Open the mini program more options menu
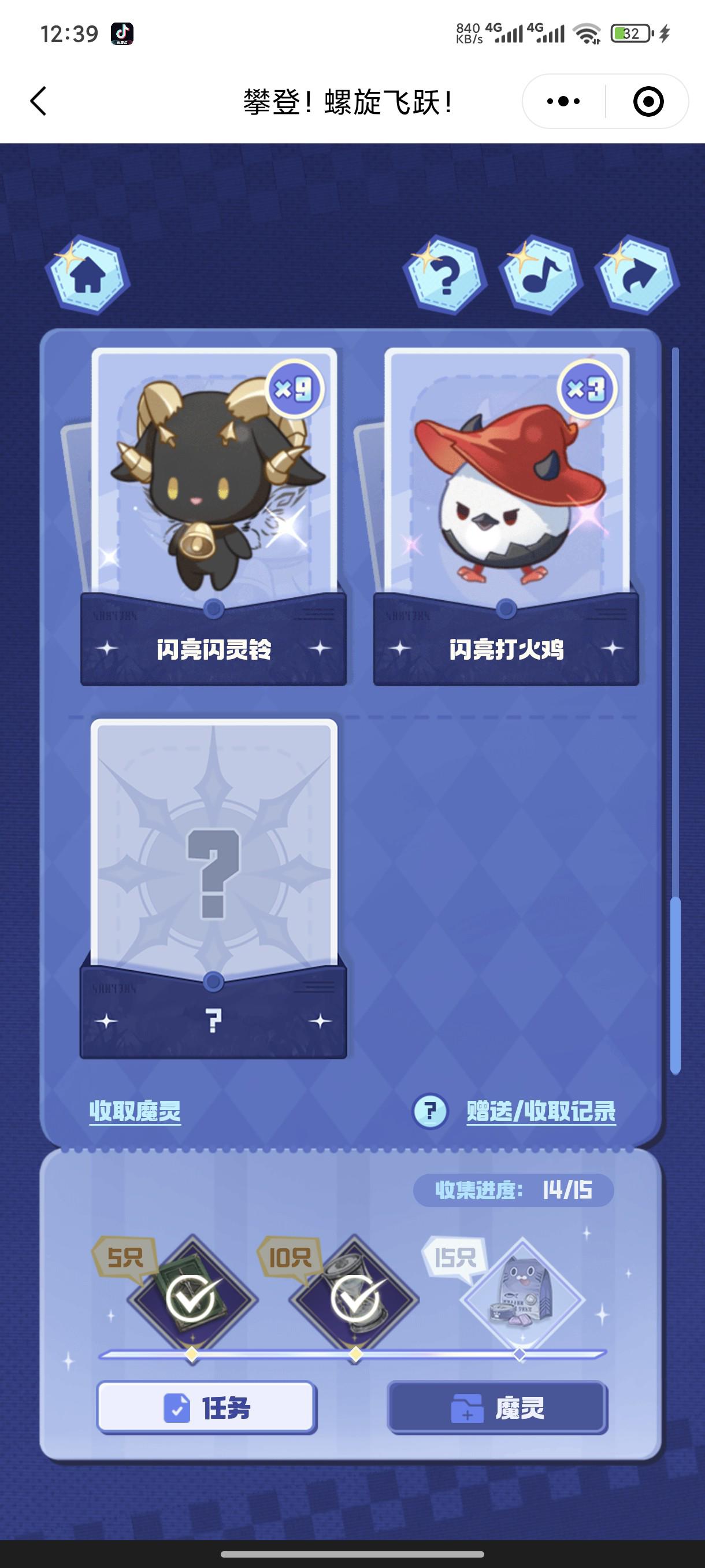Viewport: 705px width, 1568px height. pos(563,101)
